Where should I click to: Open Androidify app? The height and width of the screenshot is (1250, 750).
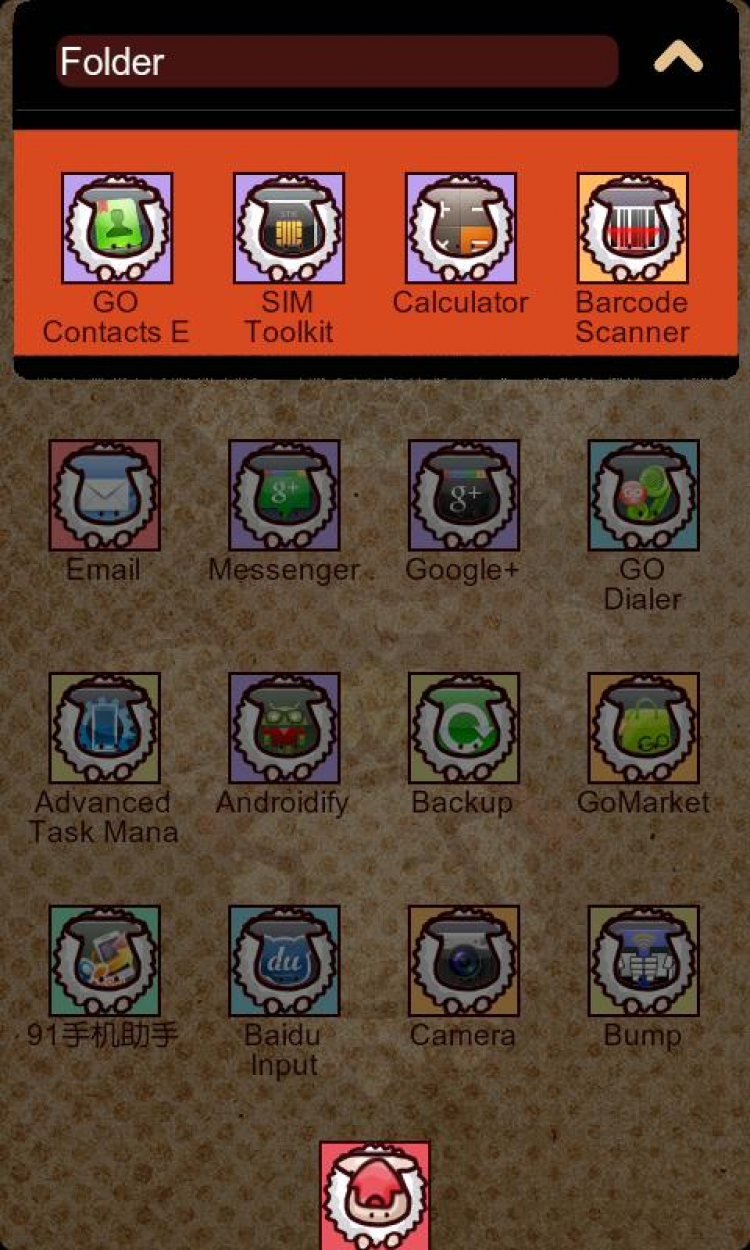[x=284, y=727]
